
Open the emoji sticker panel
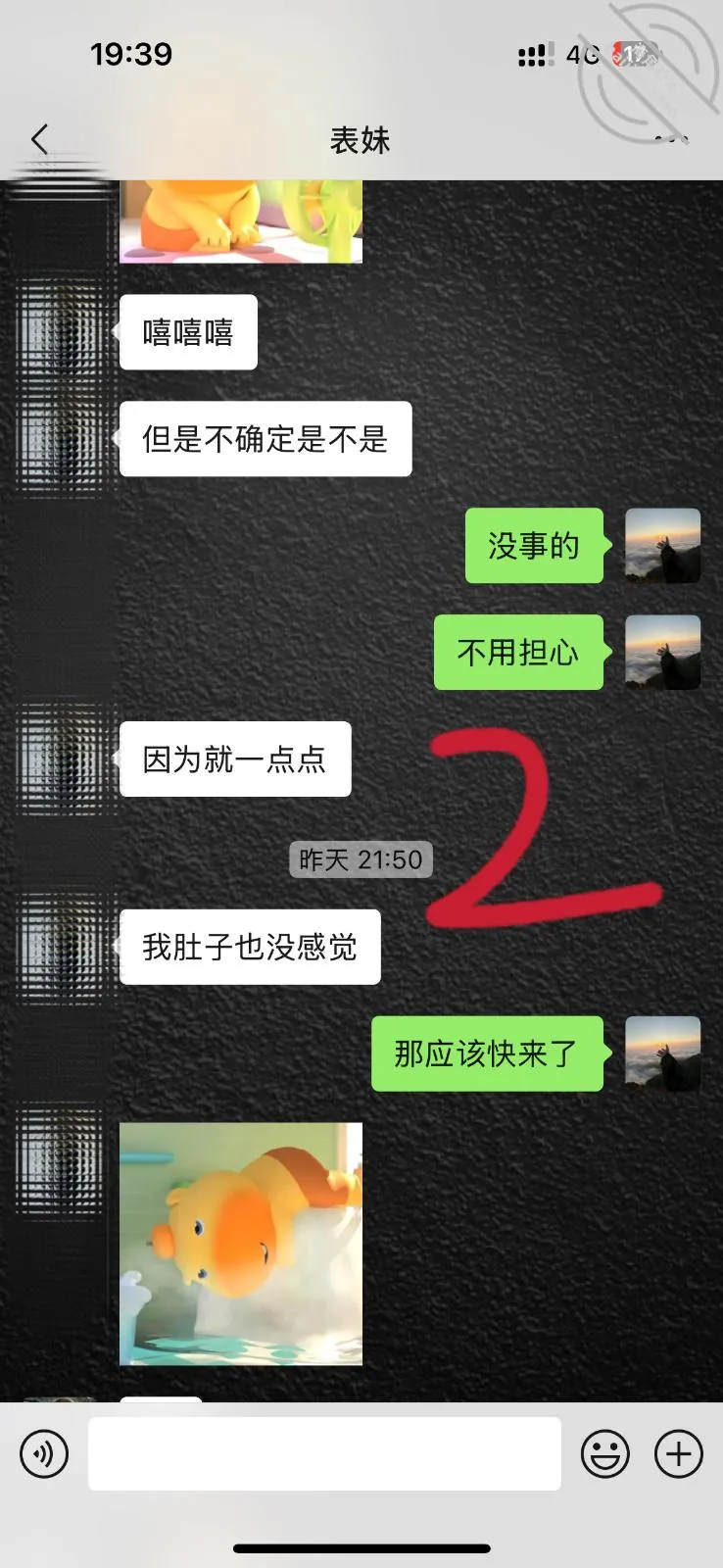pyautogui.click(x=605, y=1454)
